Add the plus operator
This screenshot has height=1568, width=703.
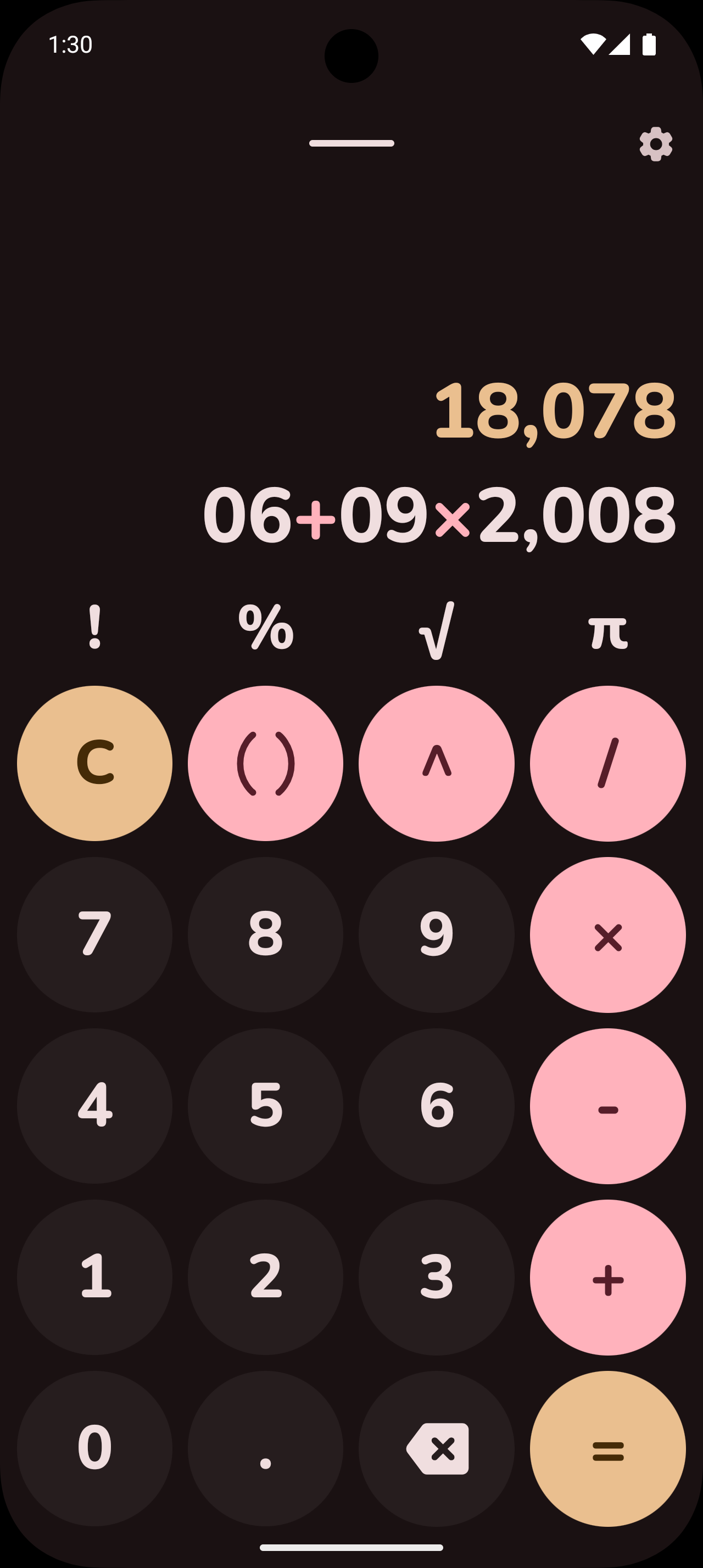(x=607, y=1277)
